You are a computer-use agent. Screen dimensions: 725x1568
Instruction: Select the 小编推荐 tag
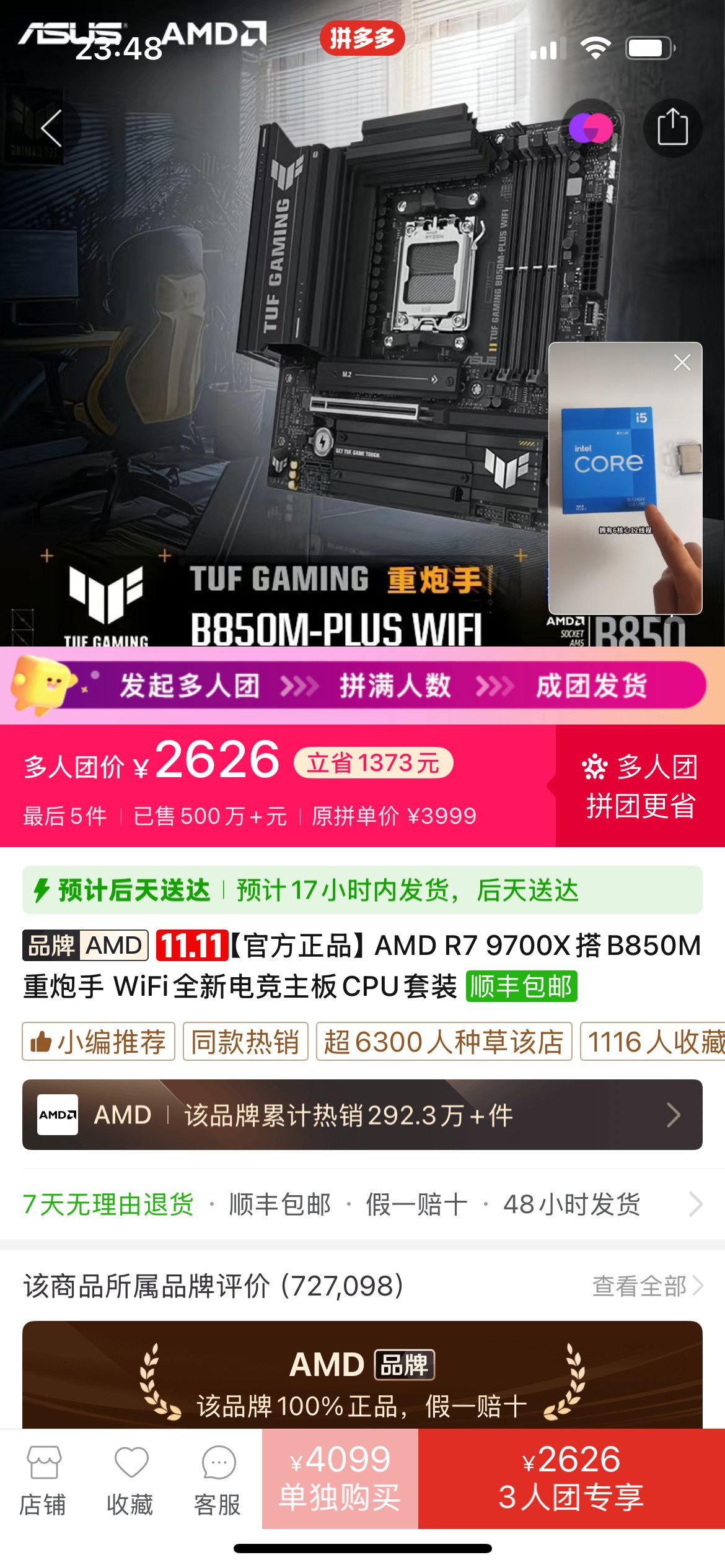[99, 1042]
